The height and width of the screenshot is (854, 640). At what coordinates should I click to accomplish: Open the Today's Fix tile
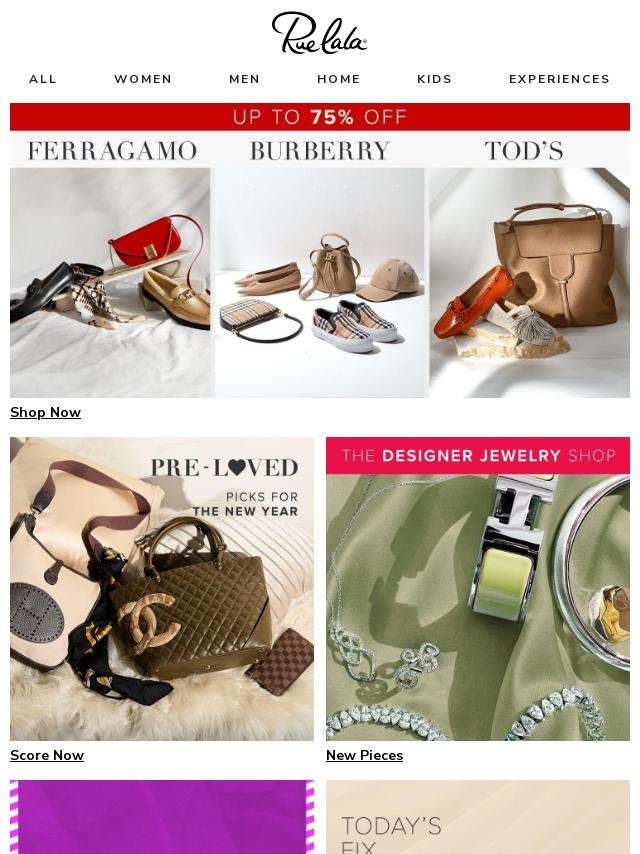(478, 817)
